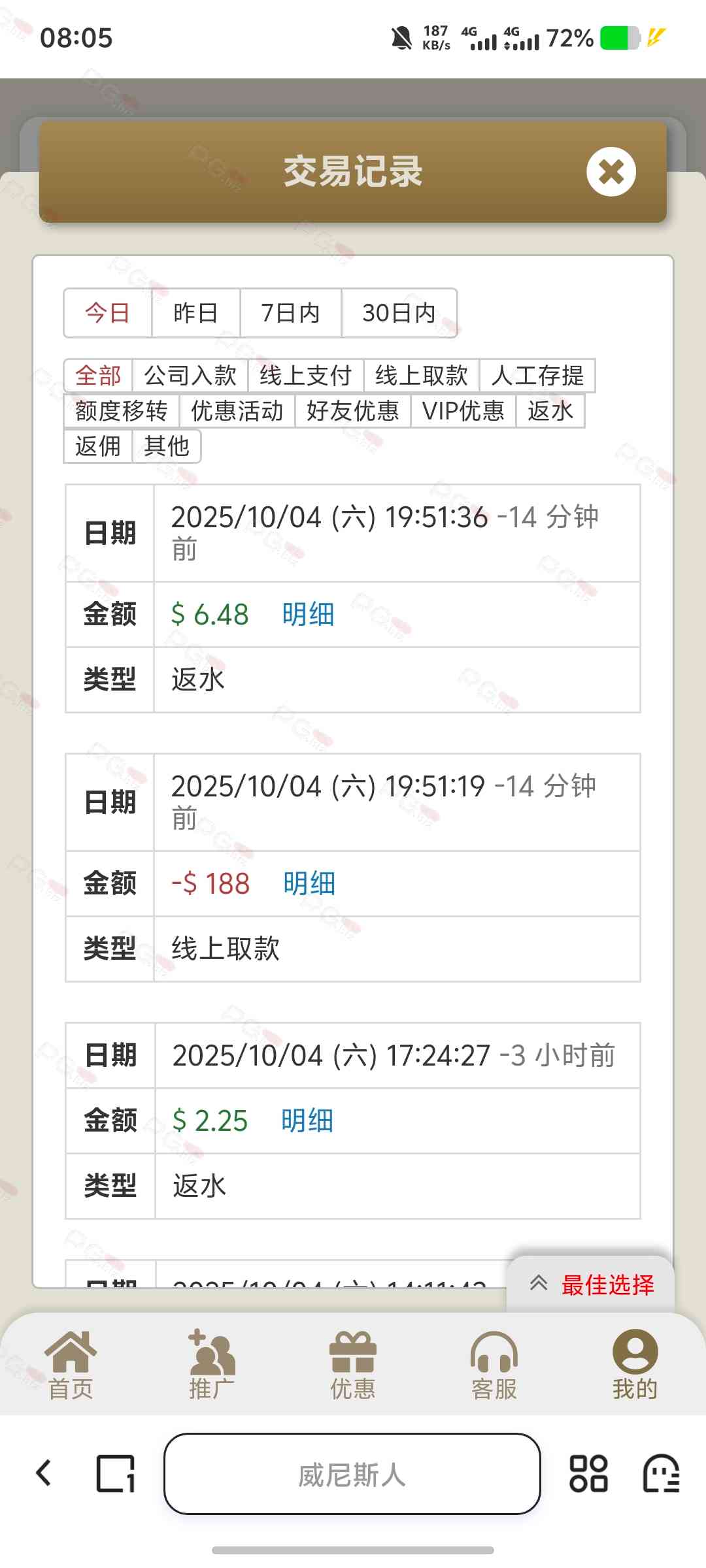706x1568 pixels.
Task: Open 明细 for the $ 6.48 record
Action: (308, 615)
